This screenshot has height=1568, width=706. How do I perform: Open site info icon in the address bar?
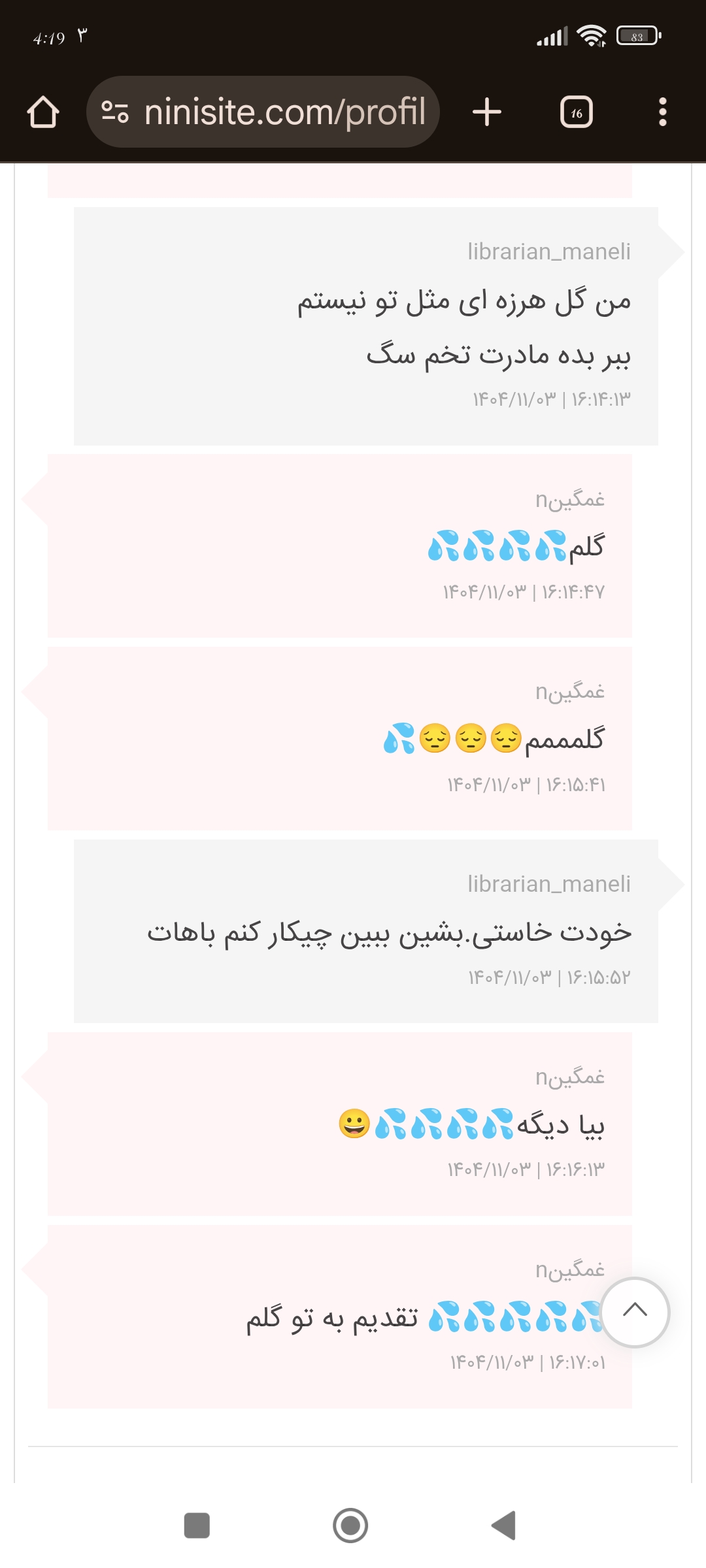(x=115, y=112)
